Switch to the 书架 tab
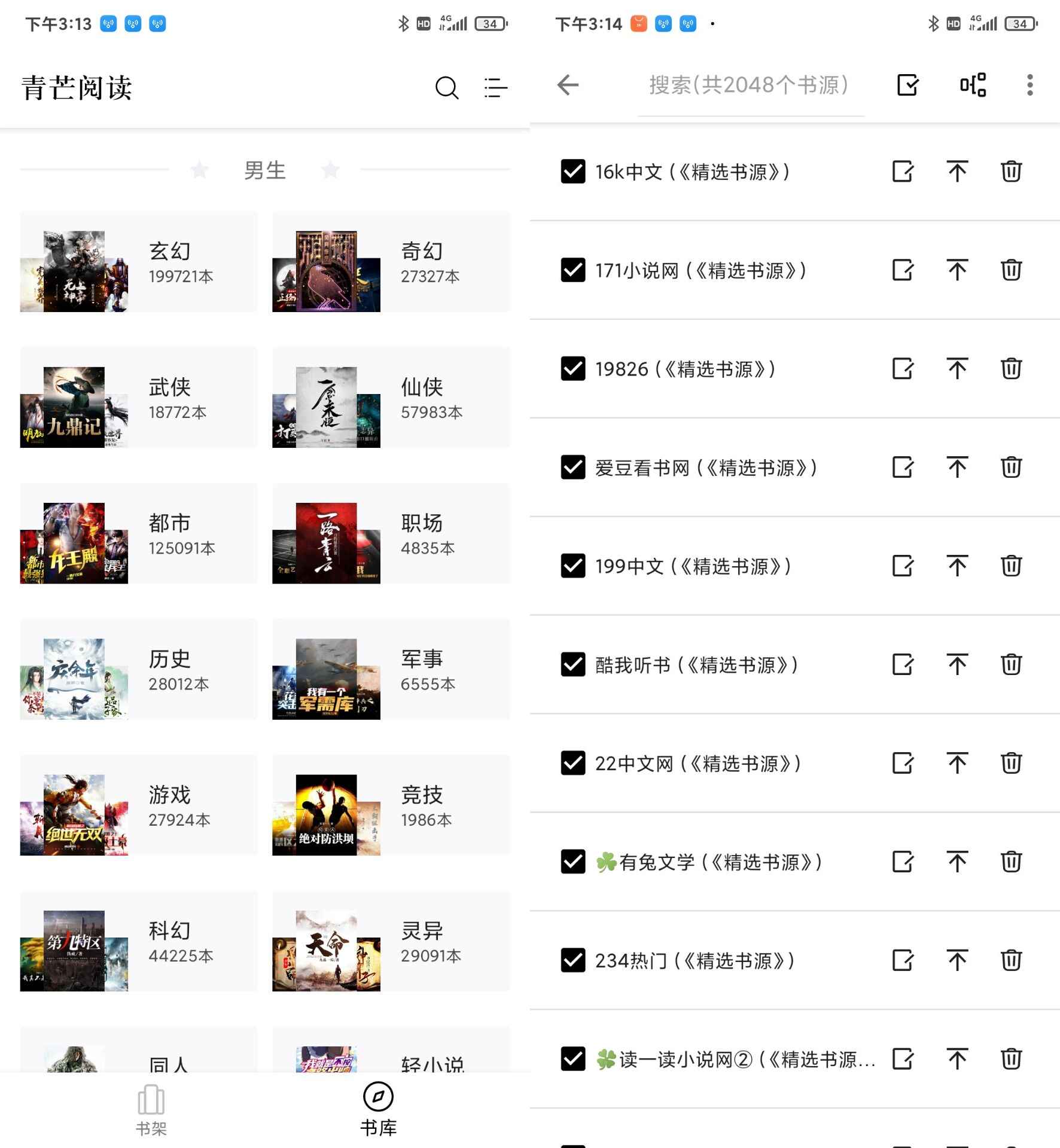The height and width of the screenshot is (1148, 1060). pos(151,1111)
